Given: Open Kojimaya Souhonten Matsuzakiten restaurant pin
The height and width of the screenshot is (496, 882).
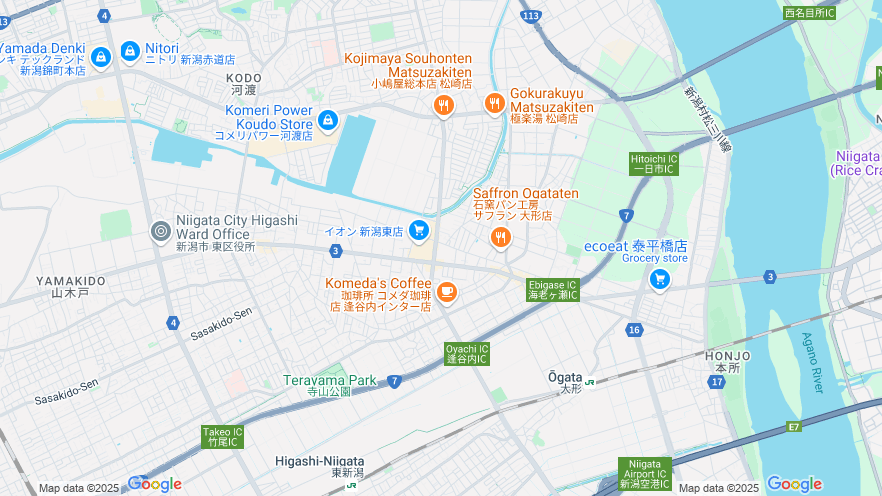Looking at the screenshot, I should [x=444, y=105].
